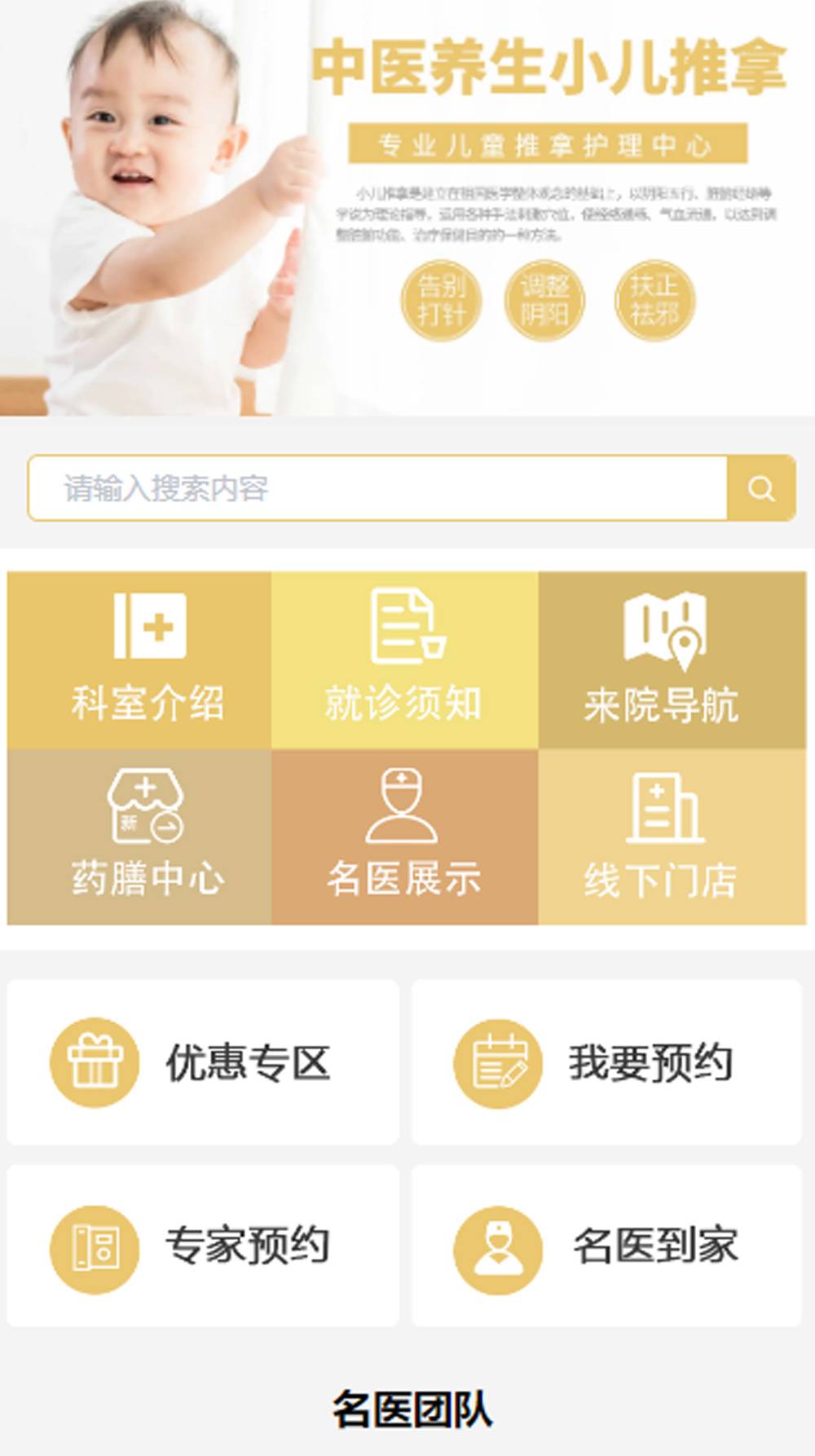The height and width of the screenshot is (1456, 815).
Task: Open the 中医养生小儿推拿 banner
Action: (x=407, y=208)
